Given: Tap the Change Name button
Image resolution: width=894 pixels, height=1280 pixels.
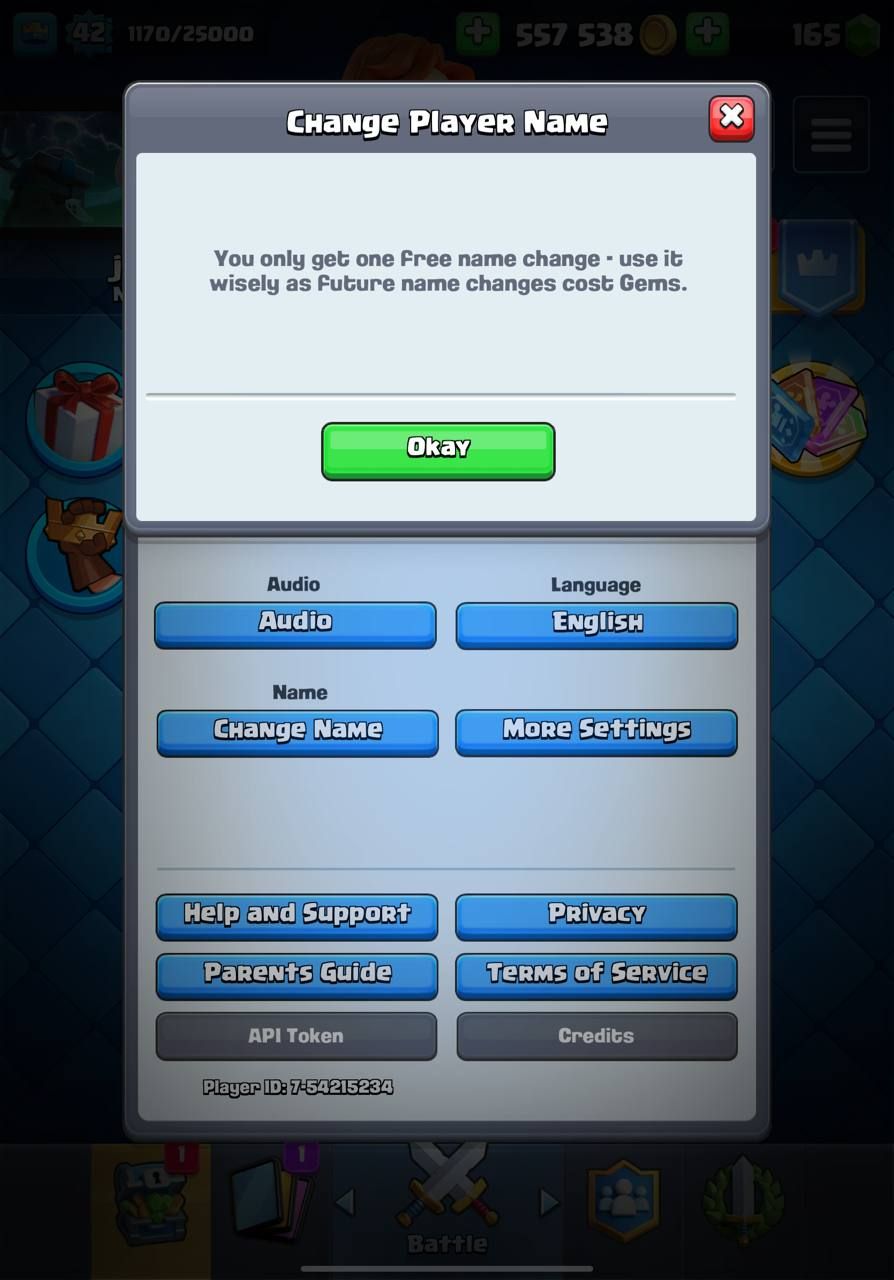Looking at the screenshot, I should (297, 732).
